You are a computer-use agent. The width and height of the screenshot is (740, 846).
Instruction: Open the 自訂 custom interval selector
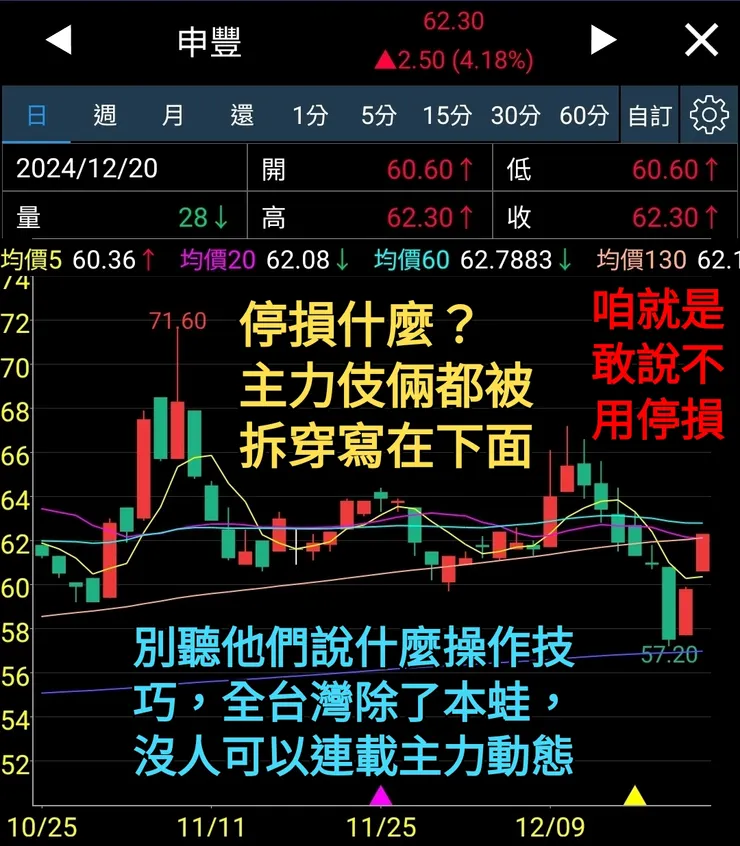pyautogui.click(x=650, y=115)
